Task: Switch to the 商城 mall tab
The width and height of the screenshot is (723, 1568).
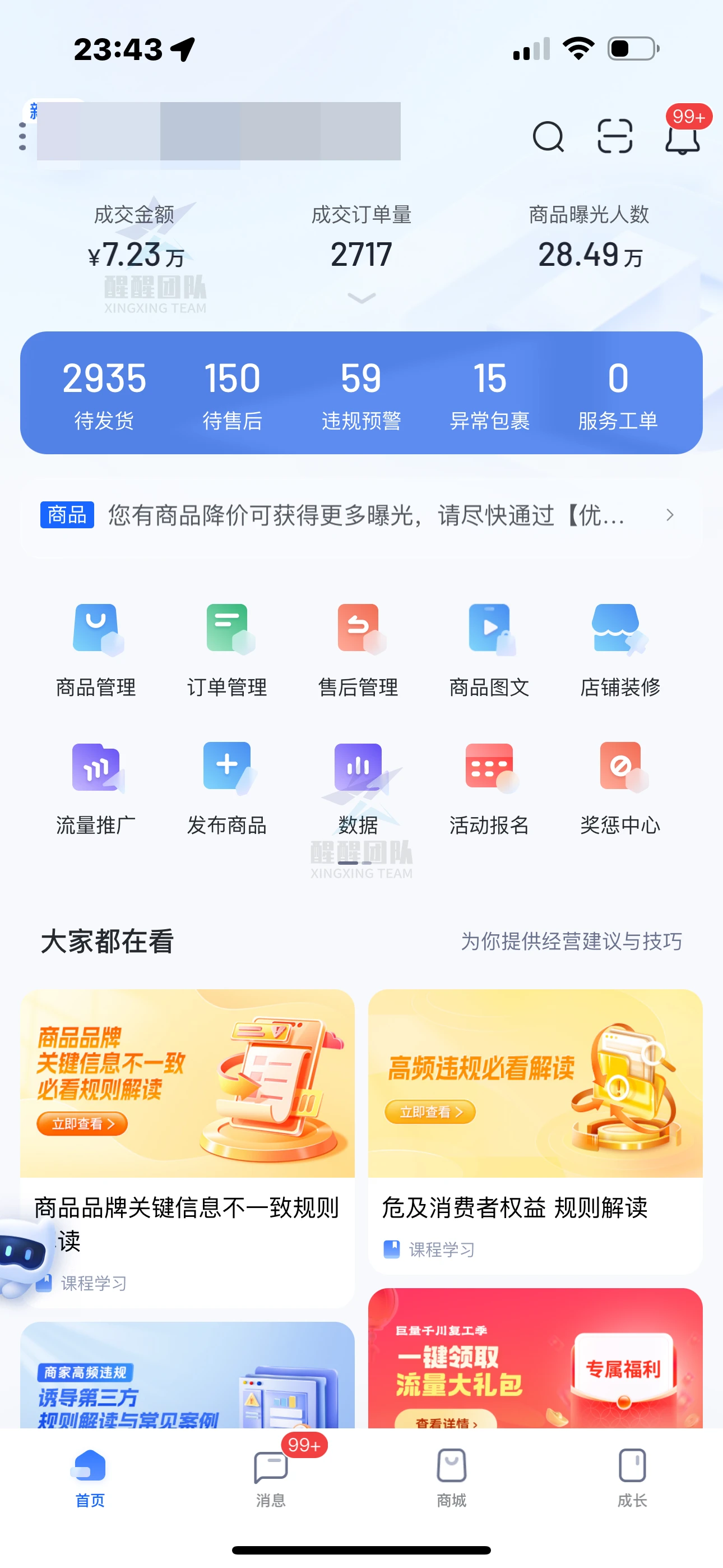Action: point(452,1477)
